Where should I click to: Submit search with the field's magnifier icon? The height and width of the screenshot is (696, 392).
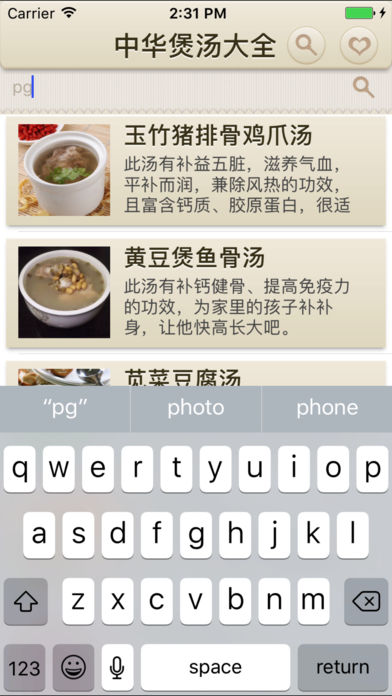point(364,87)
